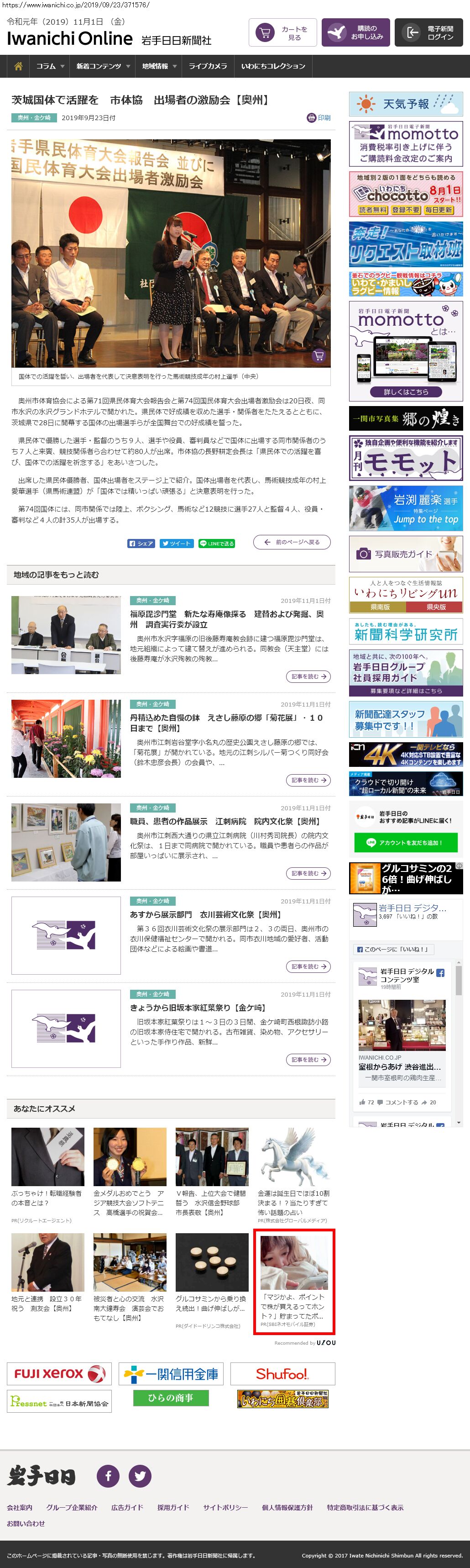Open the home icon in the navigation bar

click(x=19, y=66)
